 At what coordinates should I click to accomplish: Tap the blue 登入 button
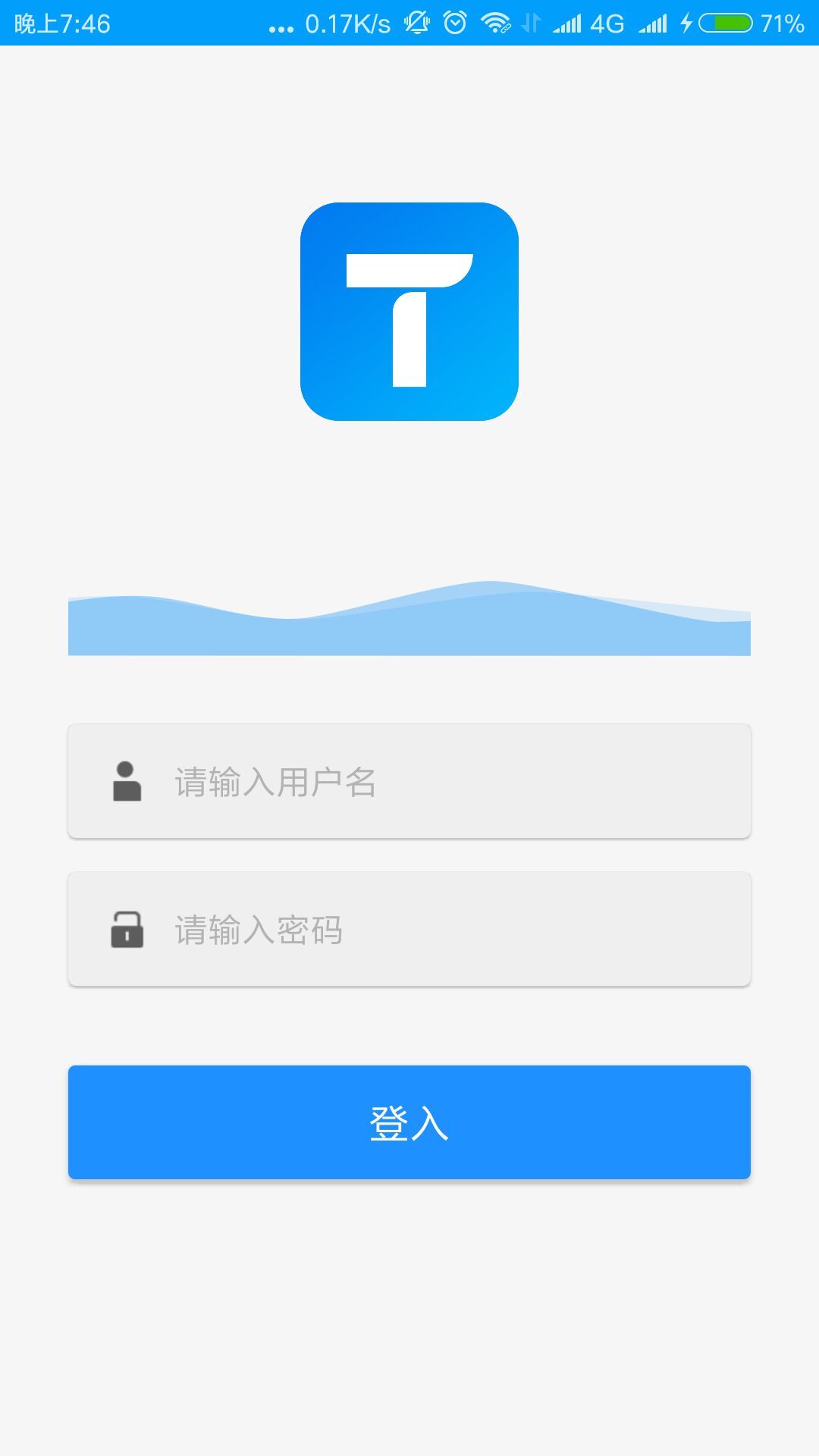click(x=409, y=1122)
